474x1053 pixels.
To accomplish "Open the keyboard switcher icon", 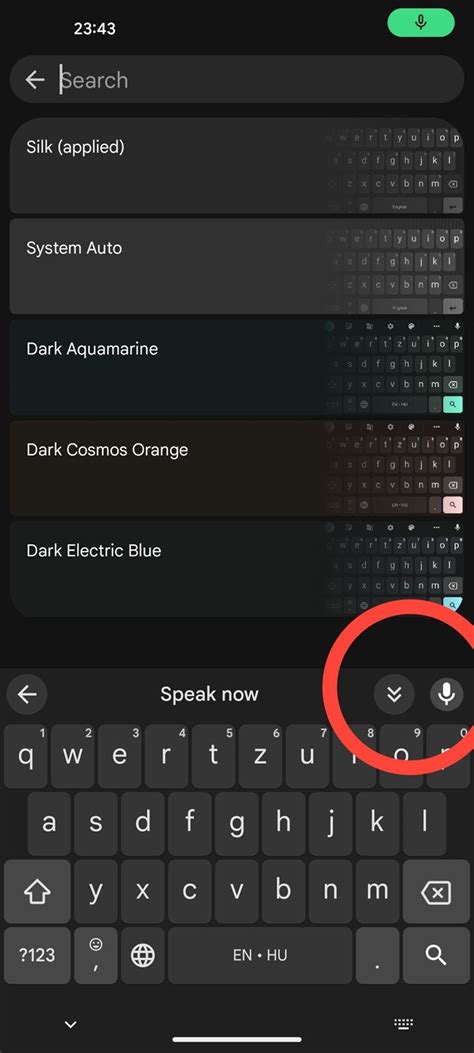I will [x=403, y=1024].
